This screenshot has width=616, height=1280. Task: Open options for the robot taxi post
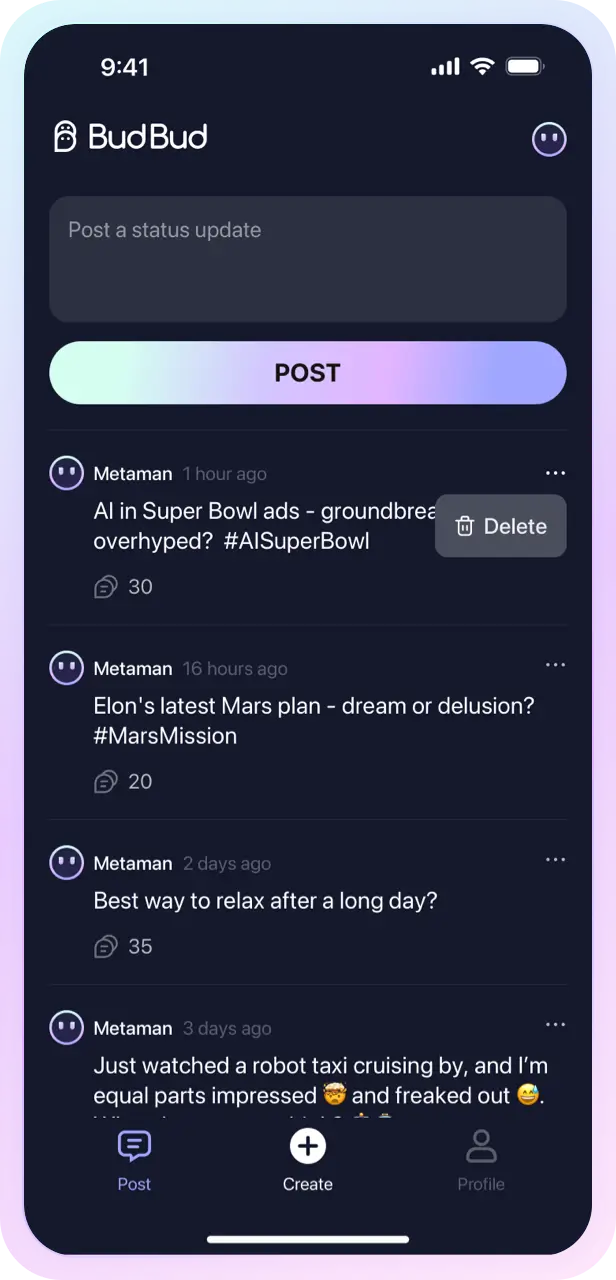[x=555, y=1025]
